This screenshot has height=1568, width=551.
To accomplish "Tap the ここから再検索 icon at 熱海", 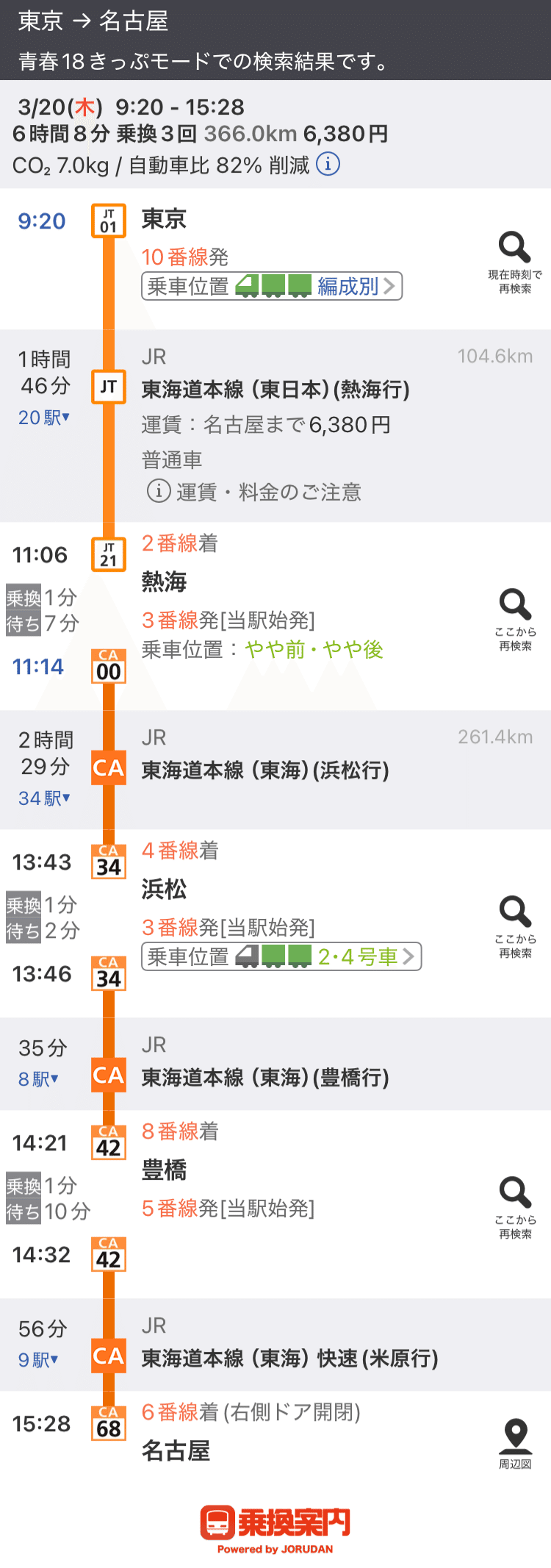I will click(x=514, y=610).
